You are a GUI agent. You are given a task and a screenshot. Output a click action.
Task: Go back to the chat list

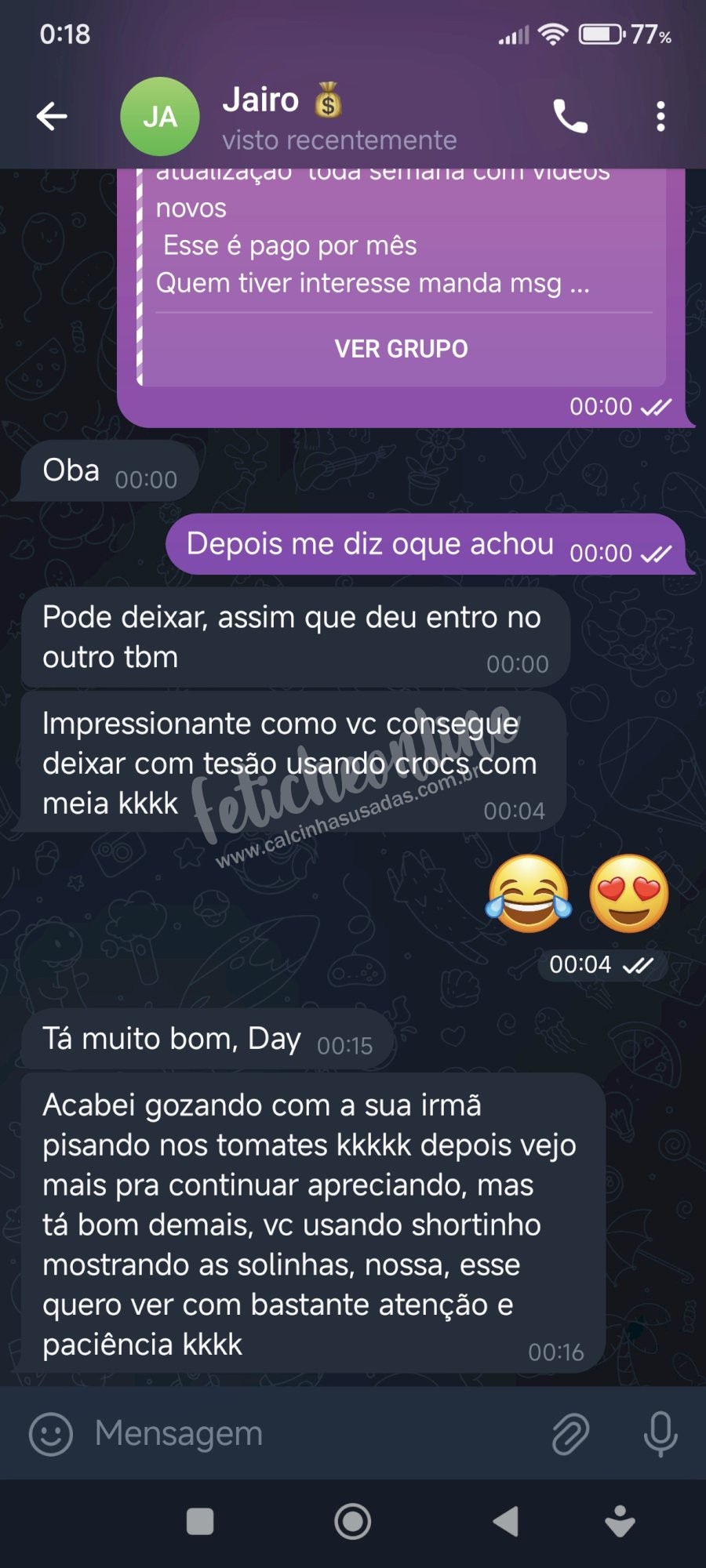pos(52,117)
